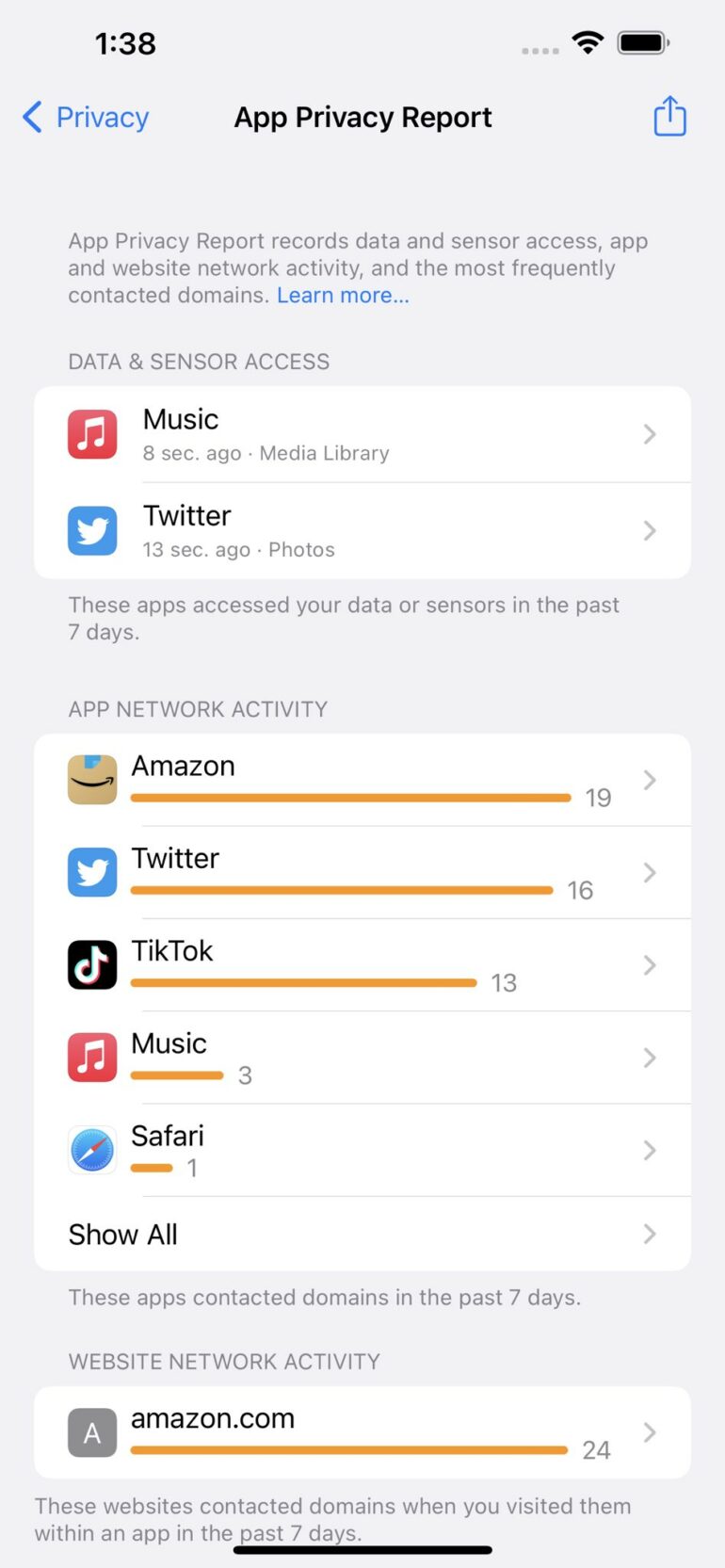Show all app network activity
The width and height of the screenshot is (725, 1568).
362,1234
